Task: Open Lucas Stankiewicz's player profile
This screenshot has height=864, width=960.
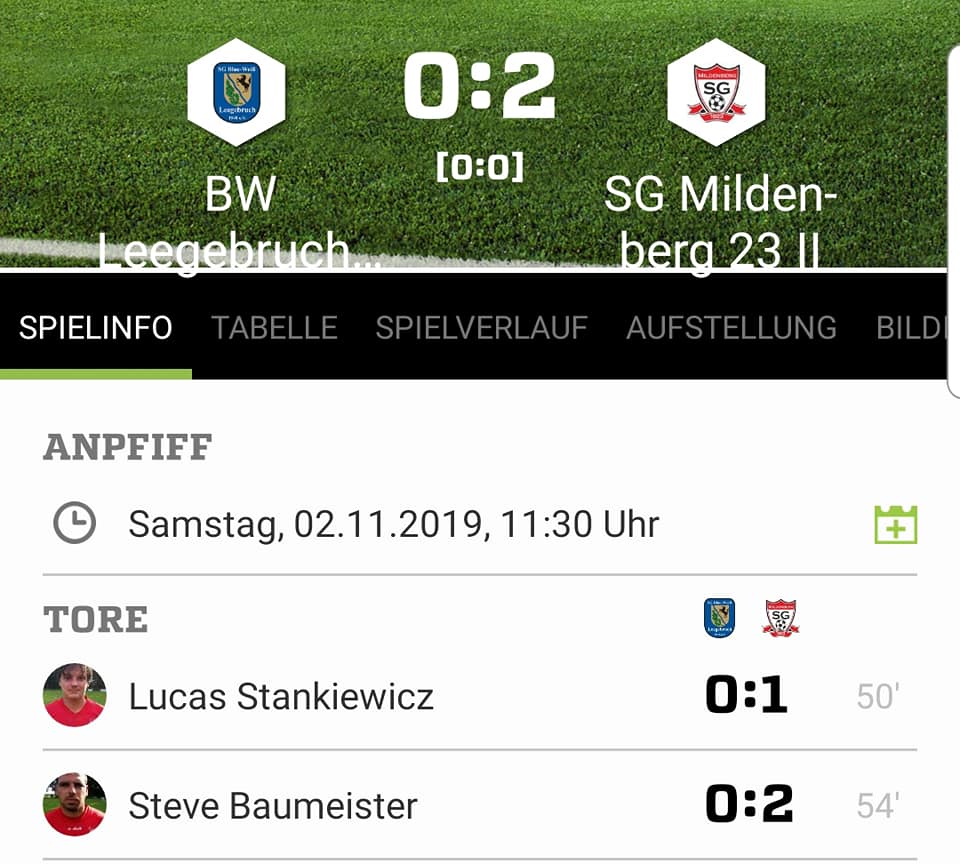Action: [281, 697]
